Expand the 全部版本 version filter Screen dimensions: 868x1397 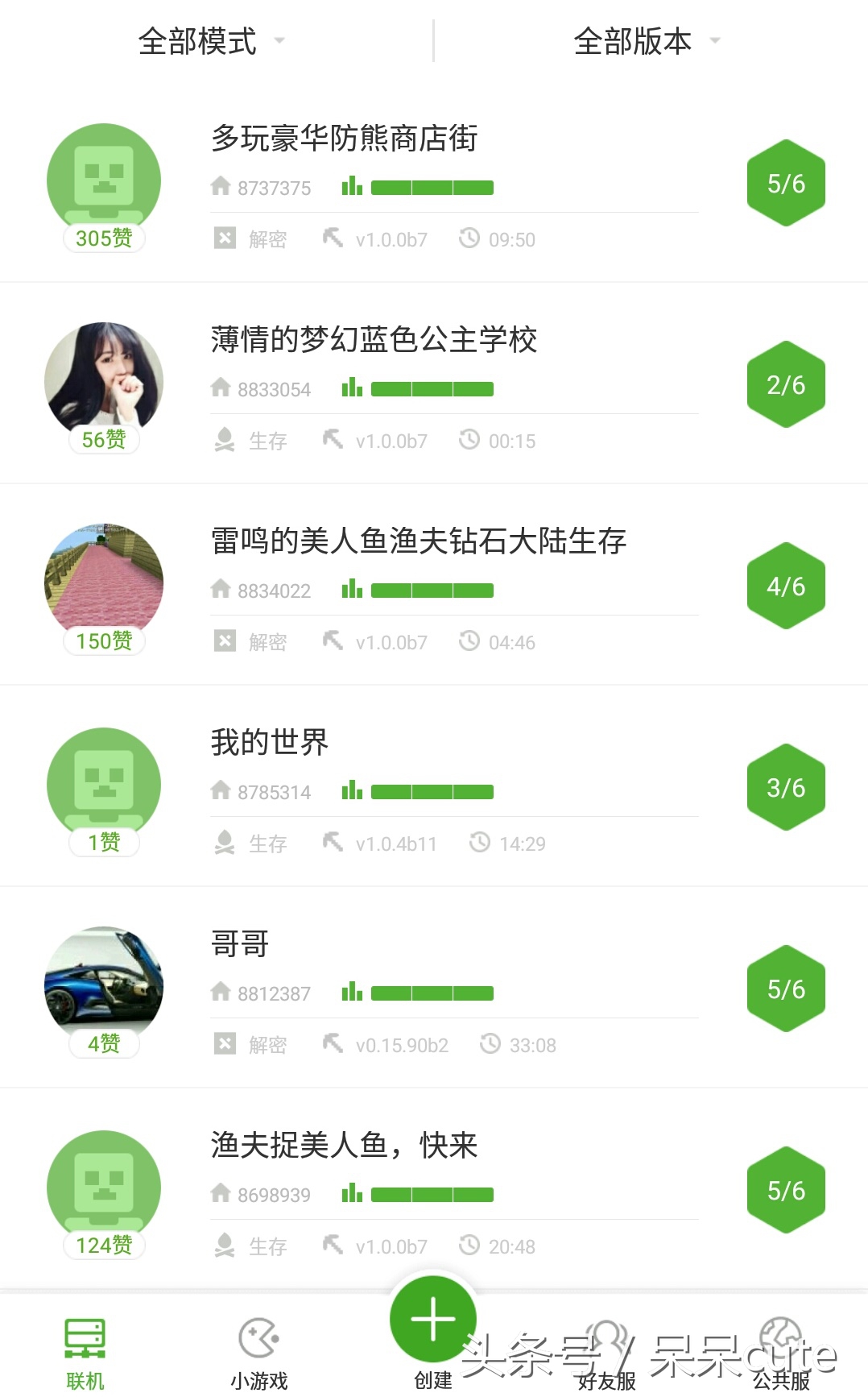click(646, 41)
